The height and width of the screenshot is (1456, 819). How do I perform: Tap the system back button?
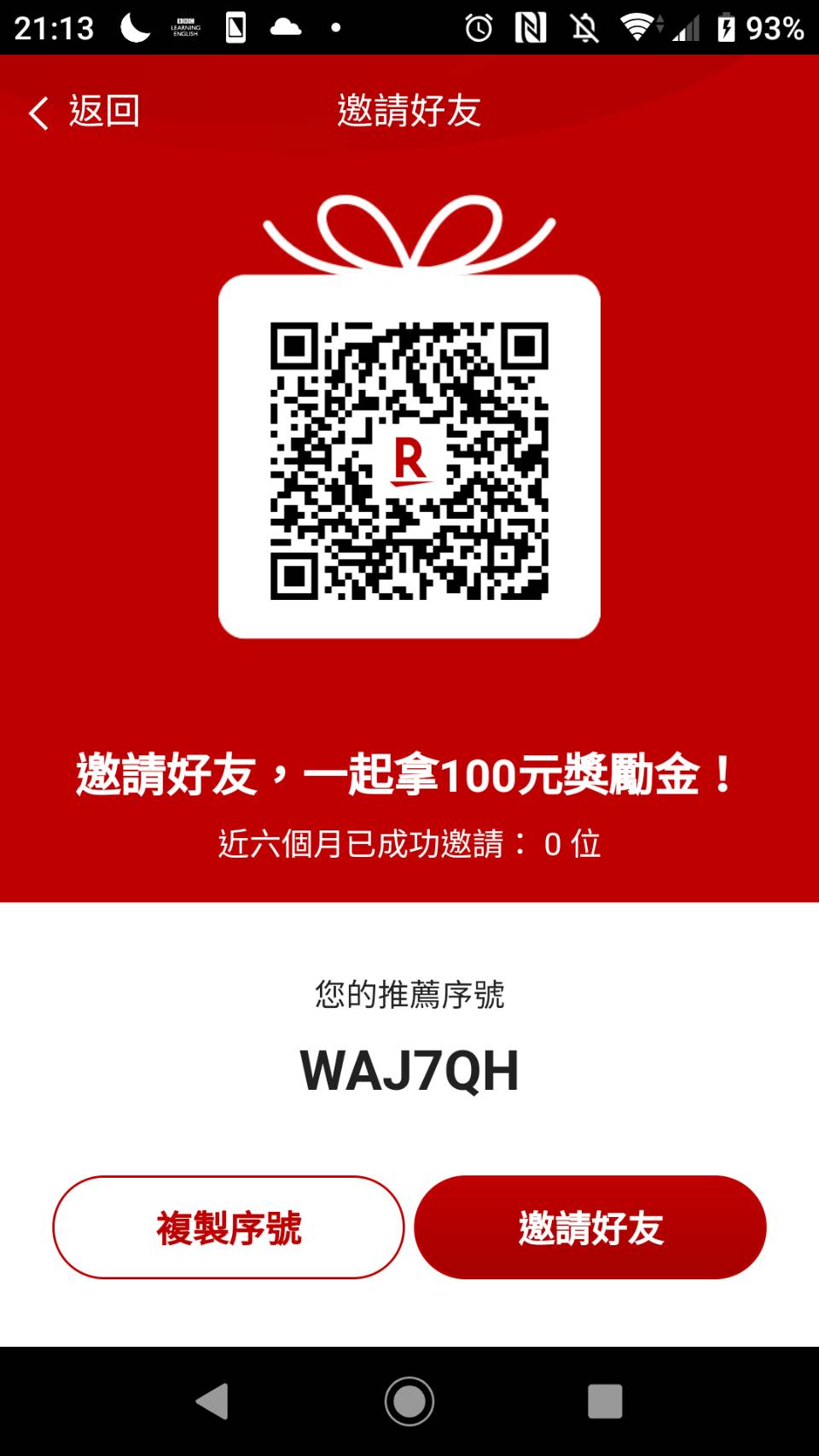click(212, 1401)
